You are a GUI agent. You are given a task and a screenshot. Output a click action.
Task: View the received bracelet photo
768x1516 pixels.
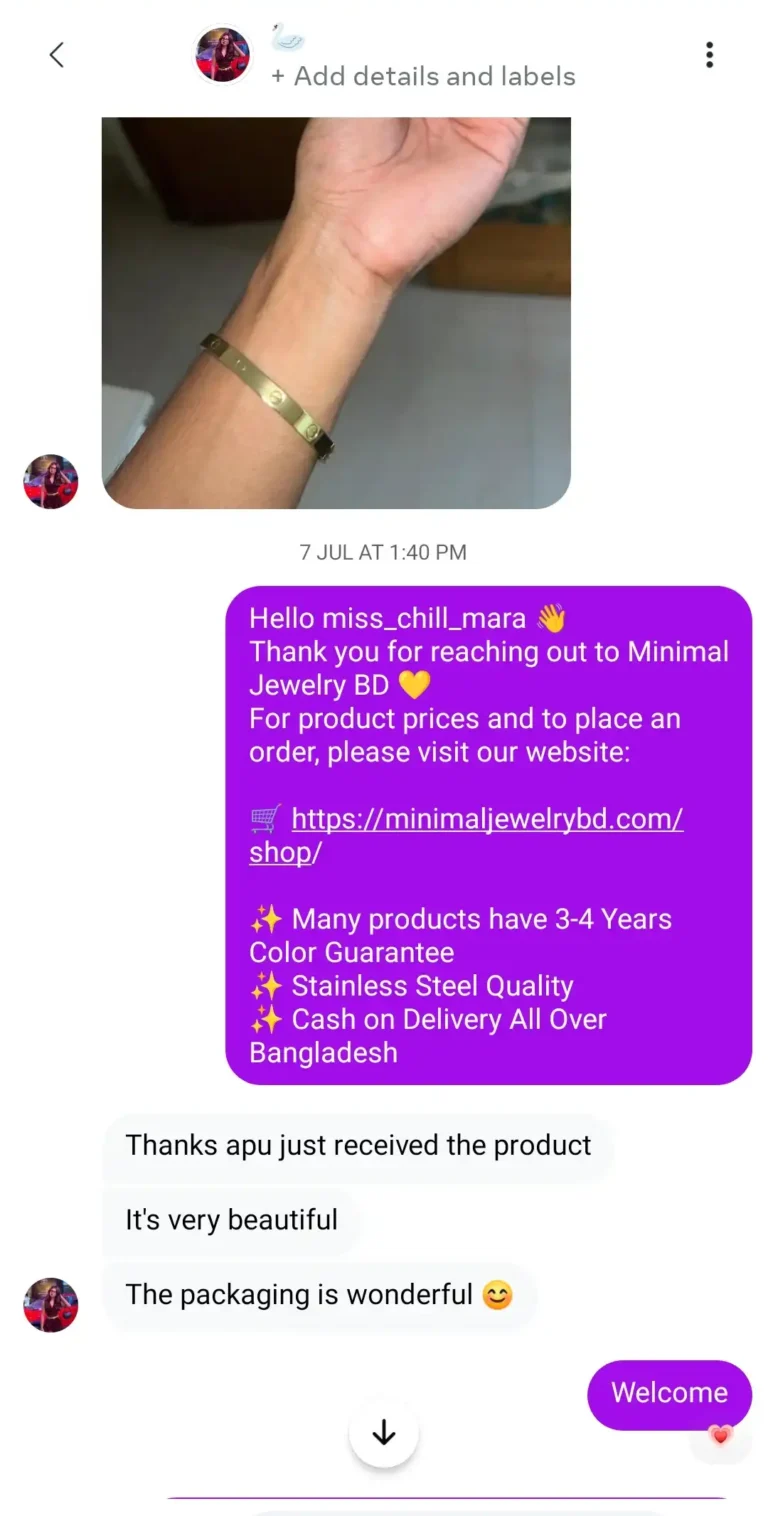(x=336, y=313)
